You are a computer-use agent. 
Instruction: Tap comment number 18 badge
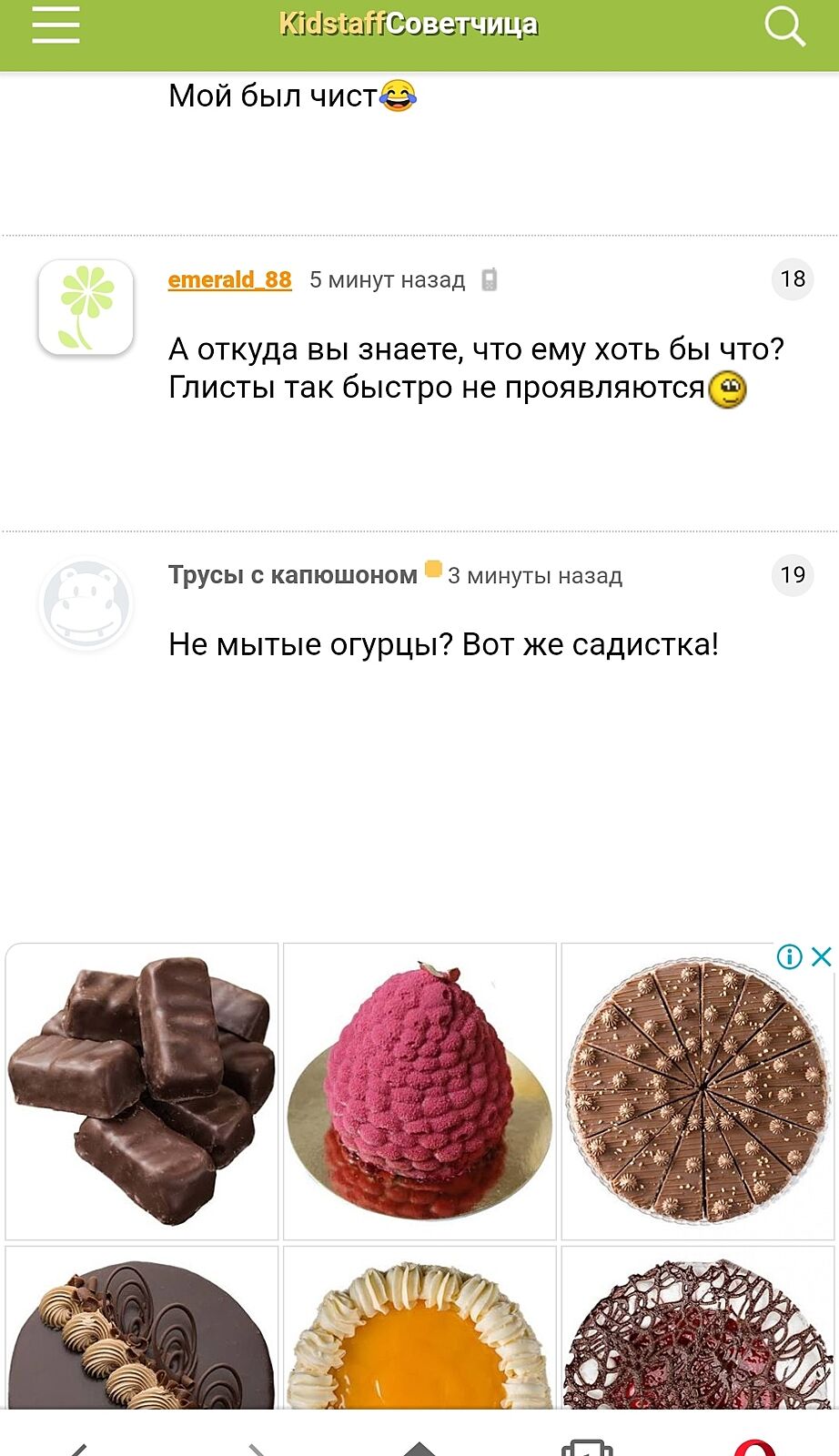pyautogui.click(x=793, y=278)
